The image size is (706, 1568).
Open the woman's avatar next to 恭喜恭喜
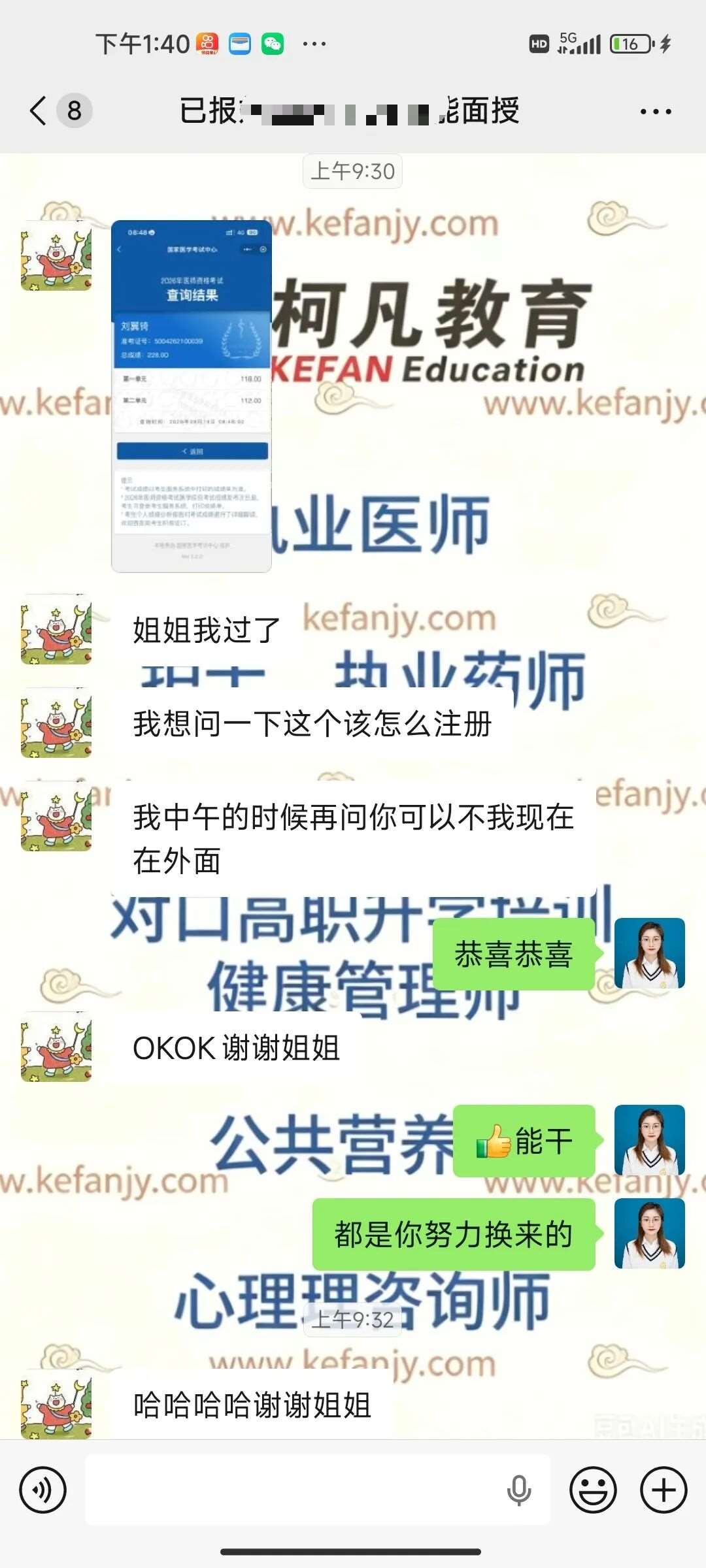[650, 953]
